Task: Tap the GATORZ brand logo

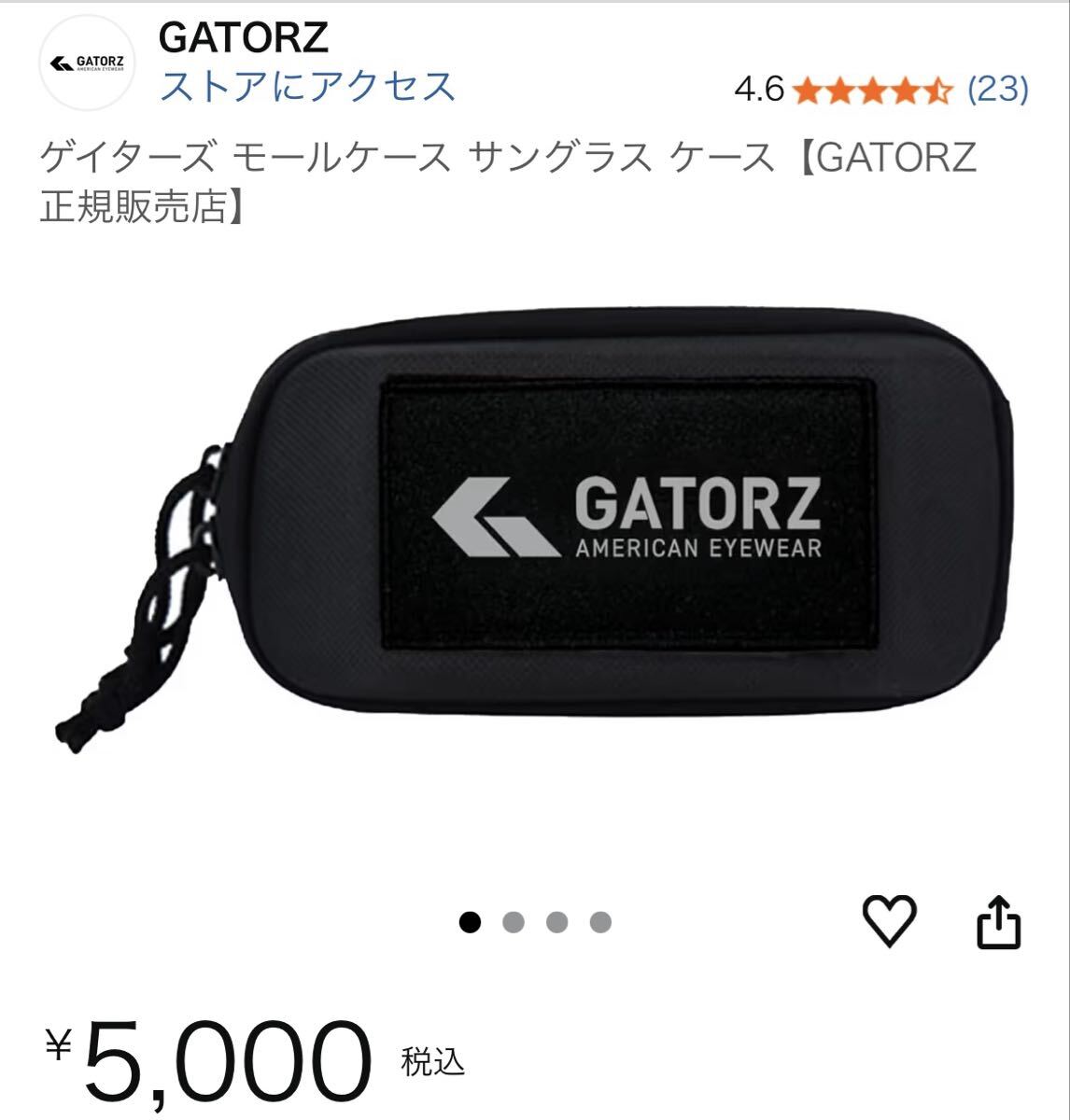Action: pyautogui.click(x=88, y=63)
